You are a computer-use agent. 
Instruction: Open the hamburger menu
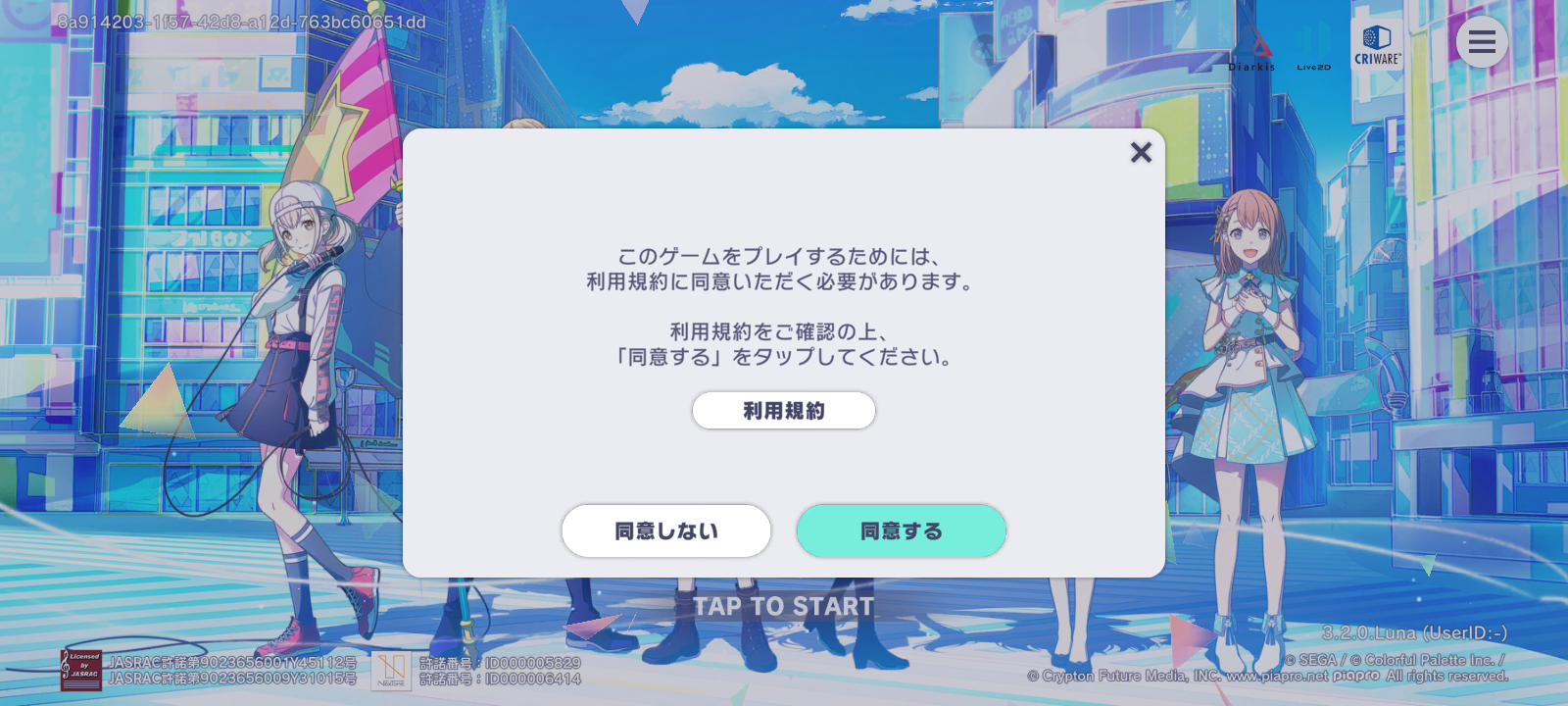[1482, 42]
